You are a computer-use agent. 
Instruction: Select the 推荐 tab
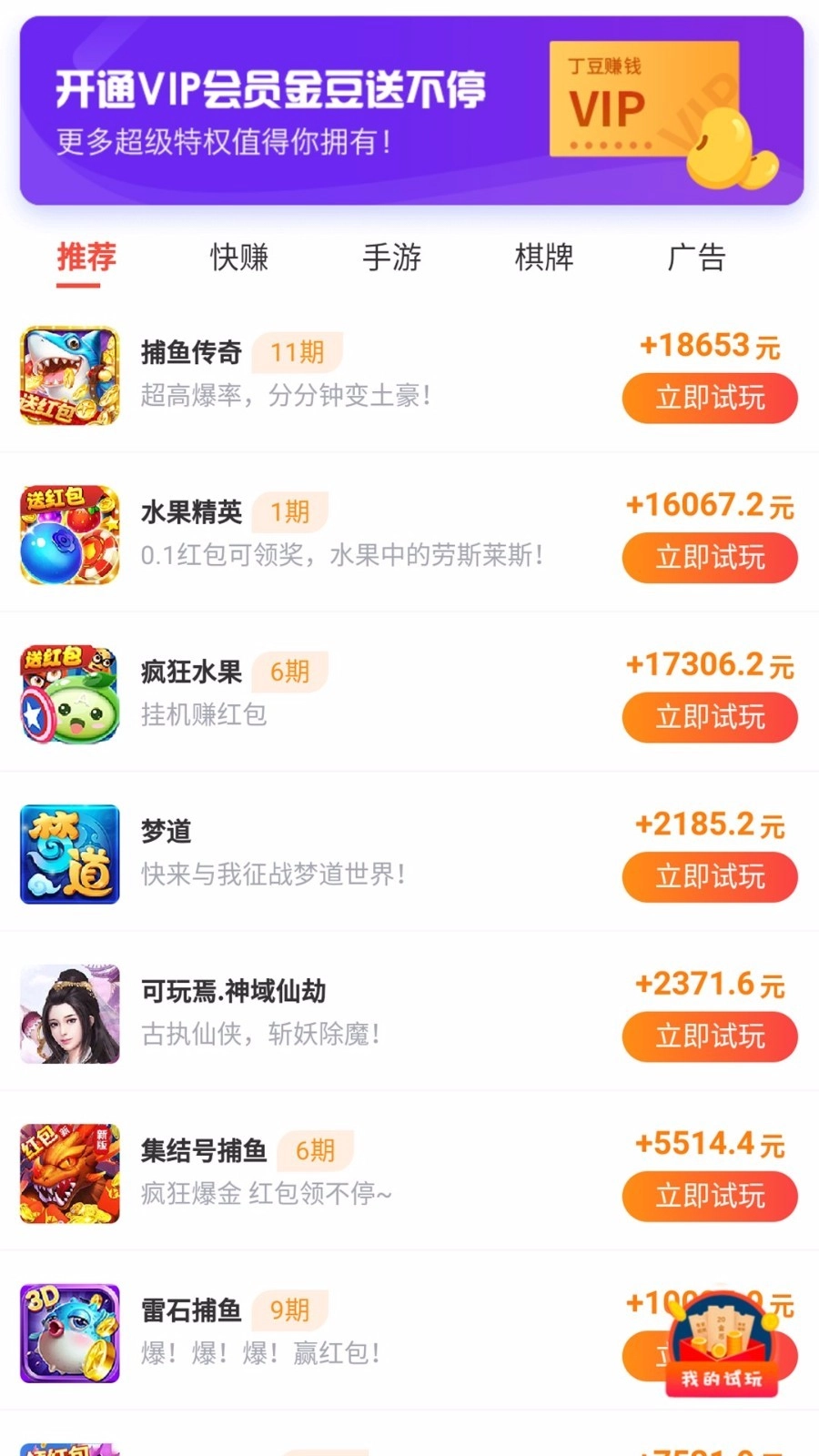click(86, 258)
